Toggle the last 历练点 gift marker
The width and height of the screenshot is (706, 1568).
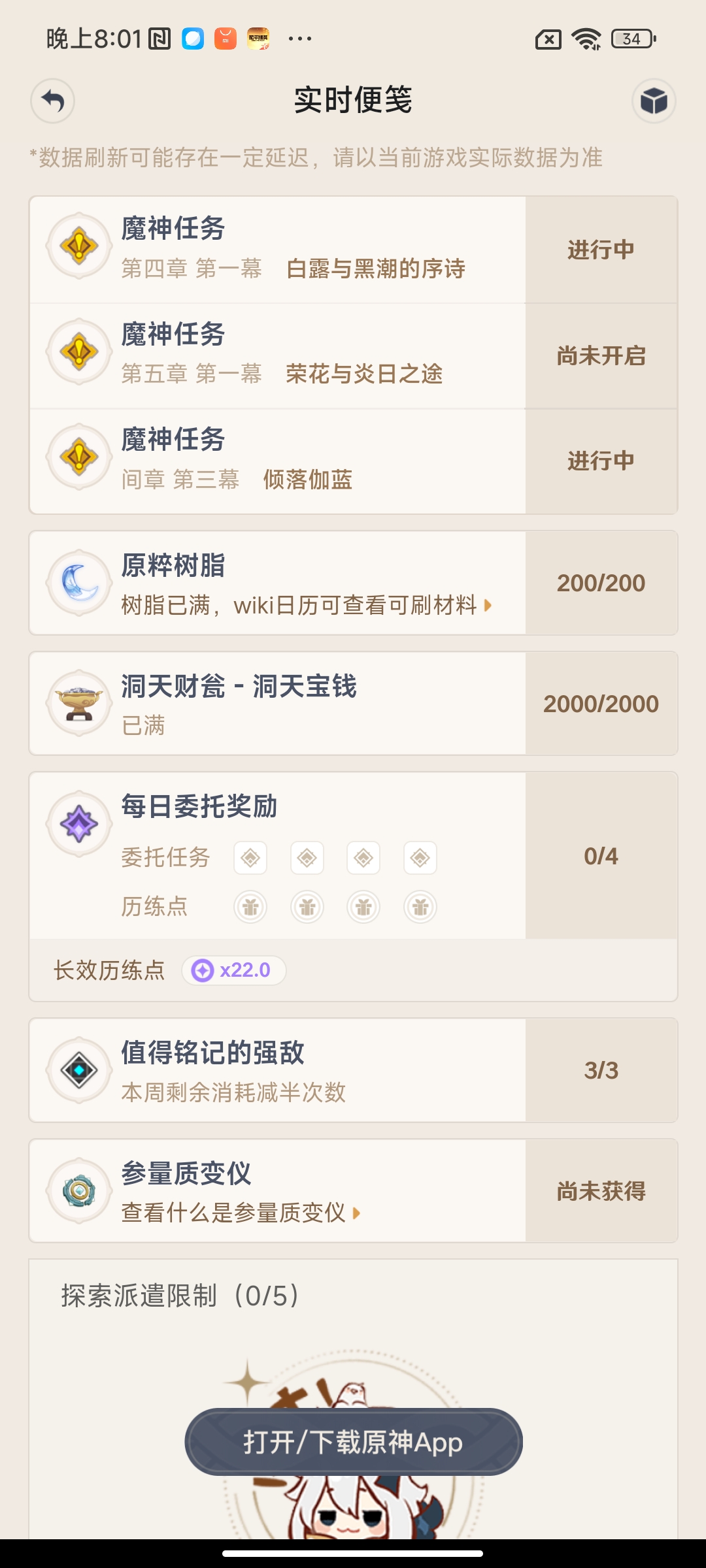click(422, 906)
